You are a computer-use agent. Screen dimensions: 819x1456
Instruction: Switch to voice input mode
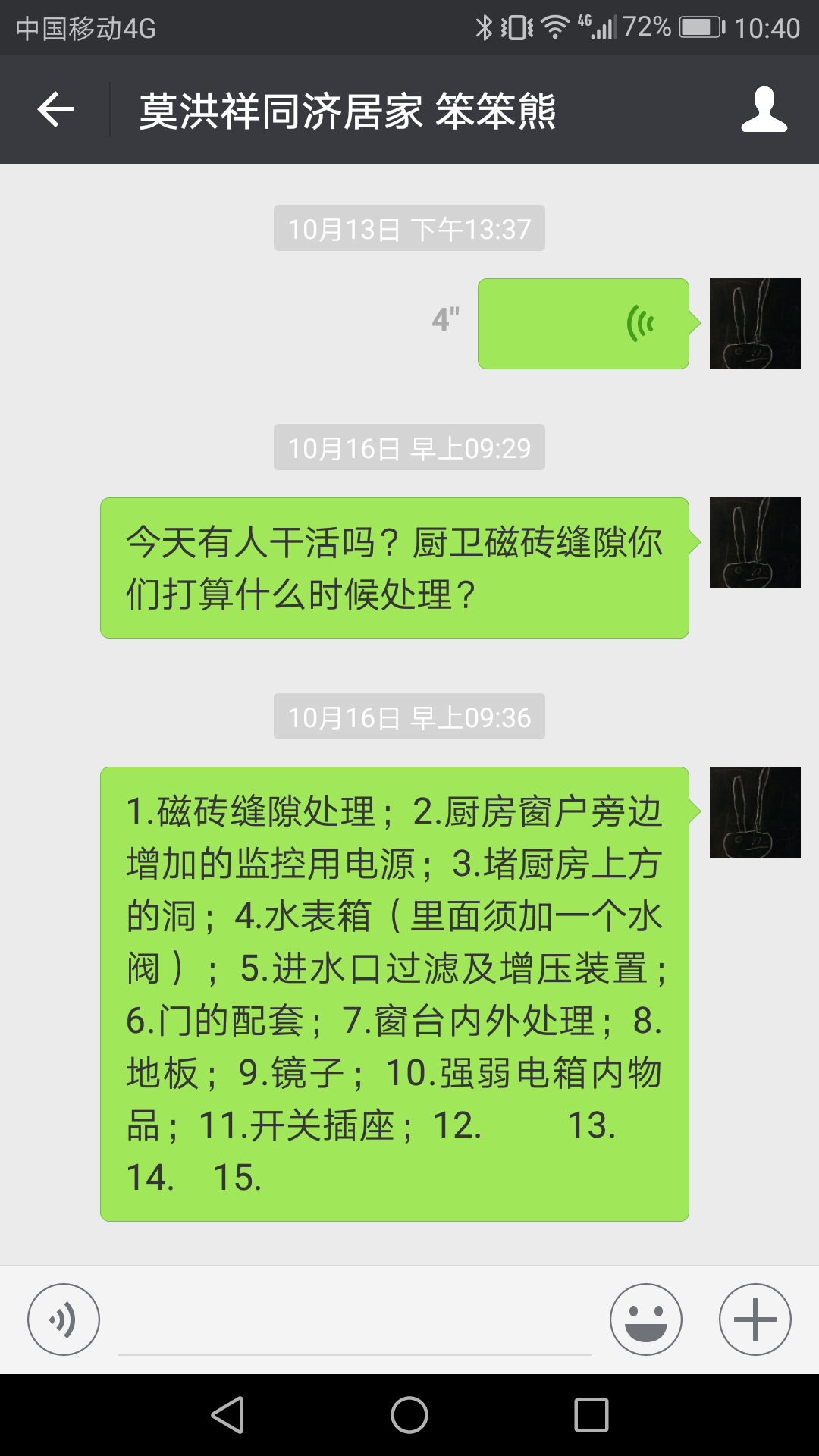[64, 1319]
